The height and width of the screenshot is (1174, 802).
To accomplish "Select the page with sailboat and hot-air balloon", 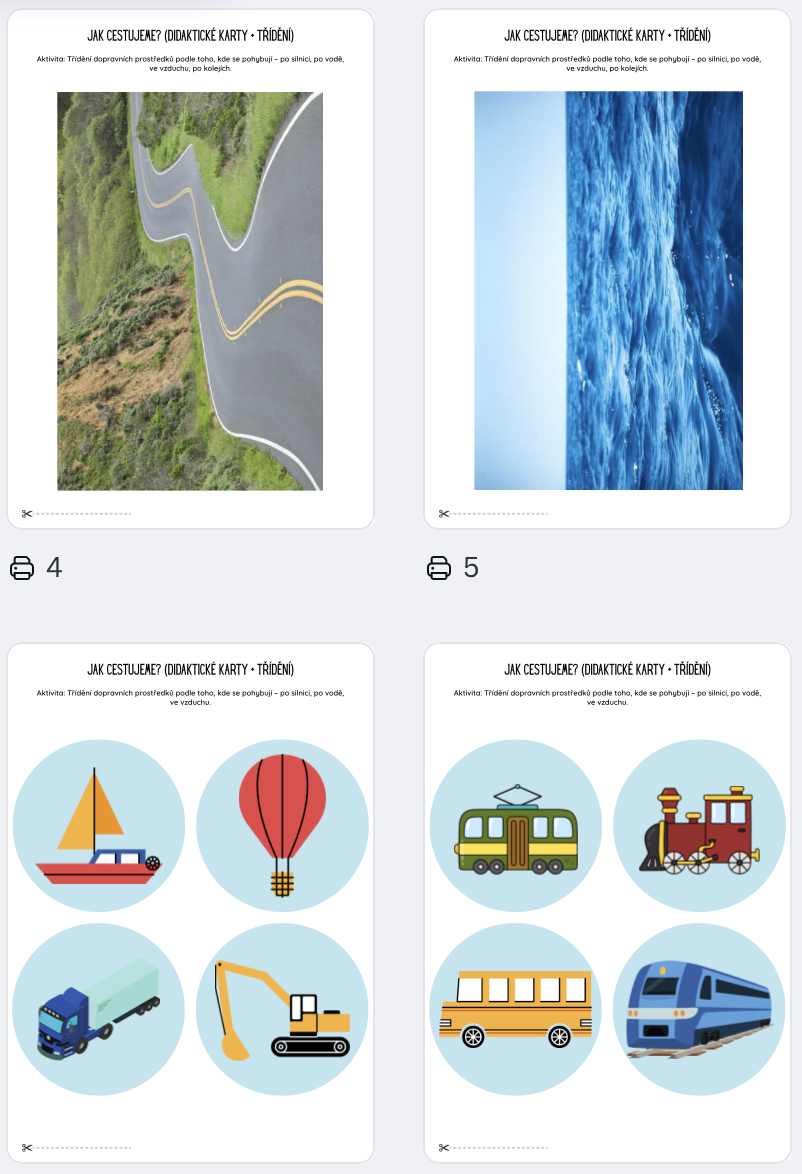I will click(190, 900).
